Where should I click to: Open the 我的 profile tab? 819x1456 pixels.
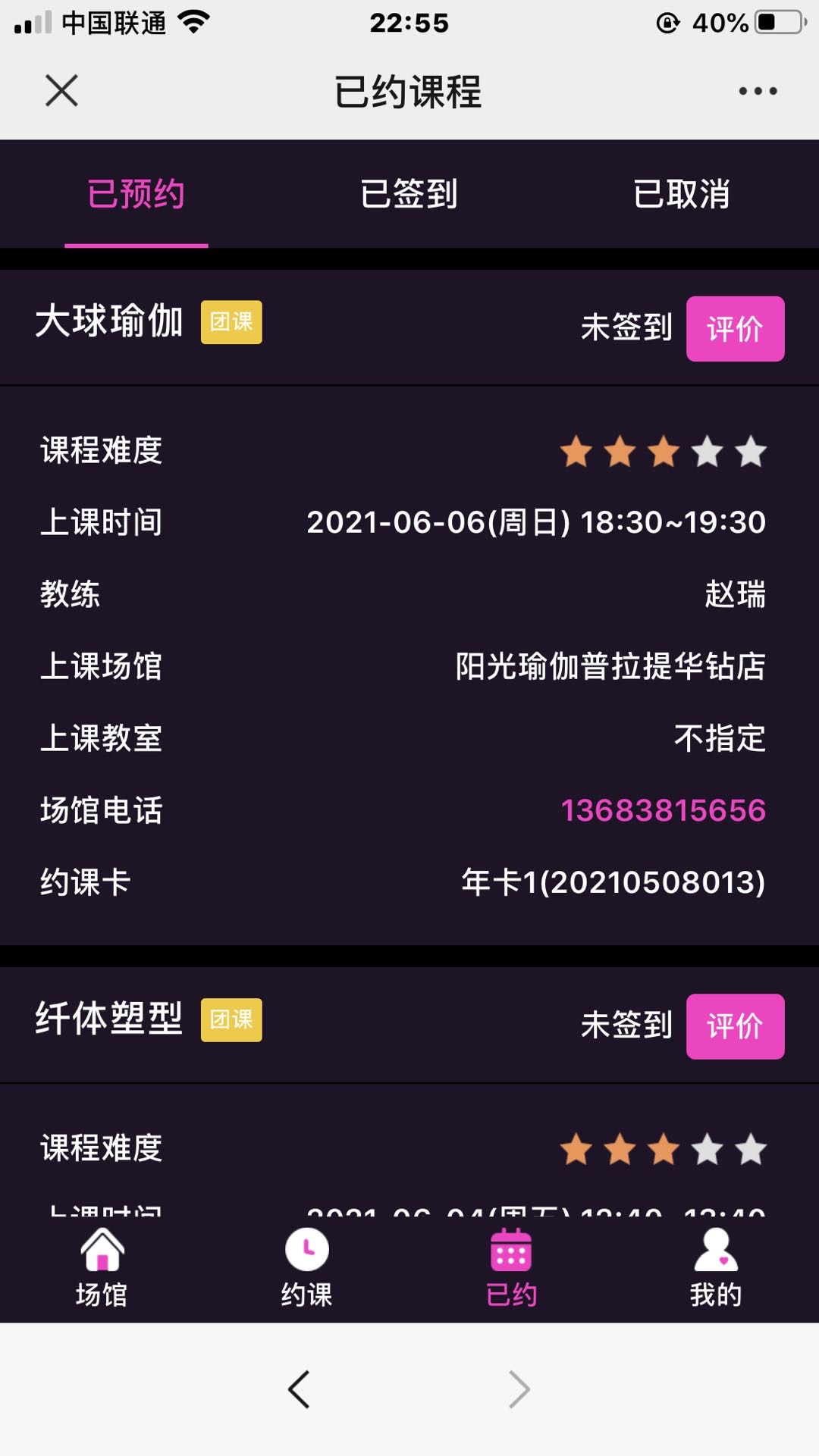716,1268
